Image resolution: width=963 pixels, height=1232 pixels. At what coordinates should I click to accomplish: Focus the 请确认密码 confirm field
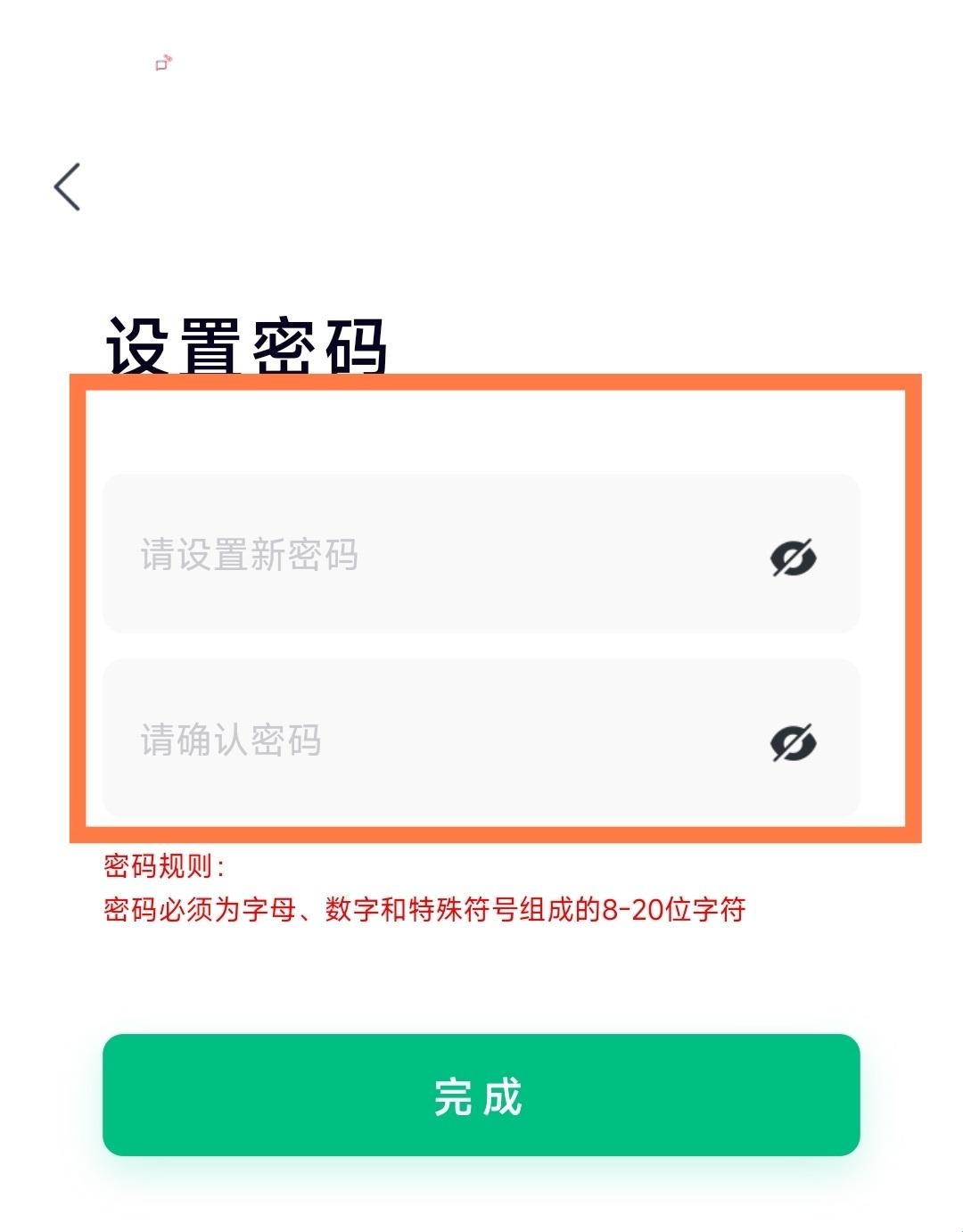click(x=428, y=740)
